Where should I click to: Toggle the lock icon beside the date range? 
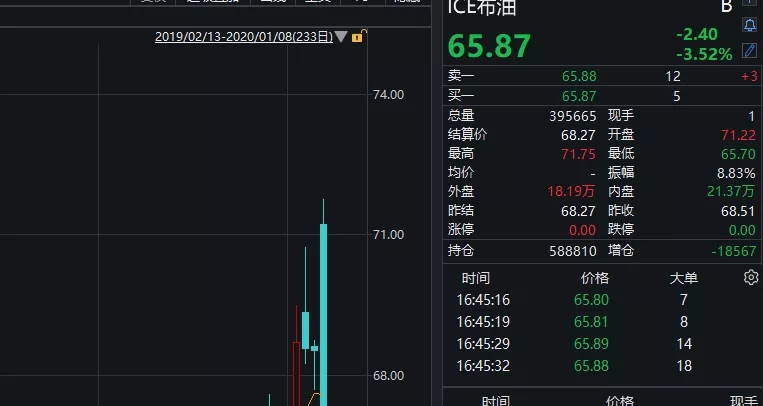(x=361, y=37)
